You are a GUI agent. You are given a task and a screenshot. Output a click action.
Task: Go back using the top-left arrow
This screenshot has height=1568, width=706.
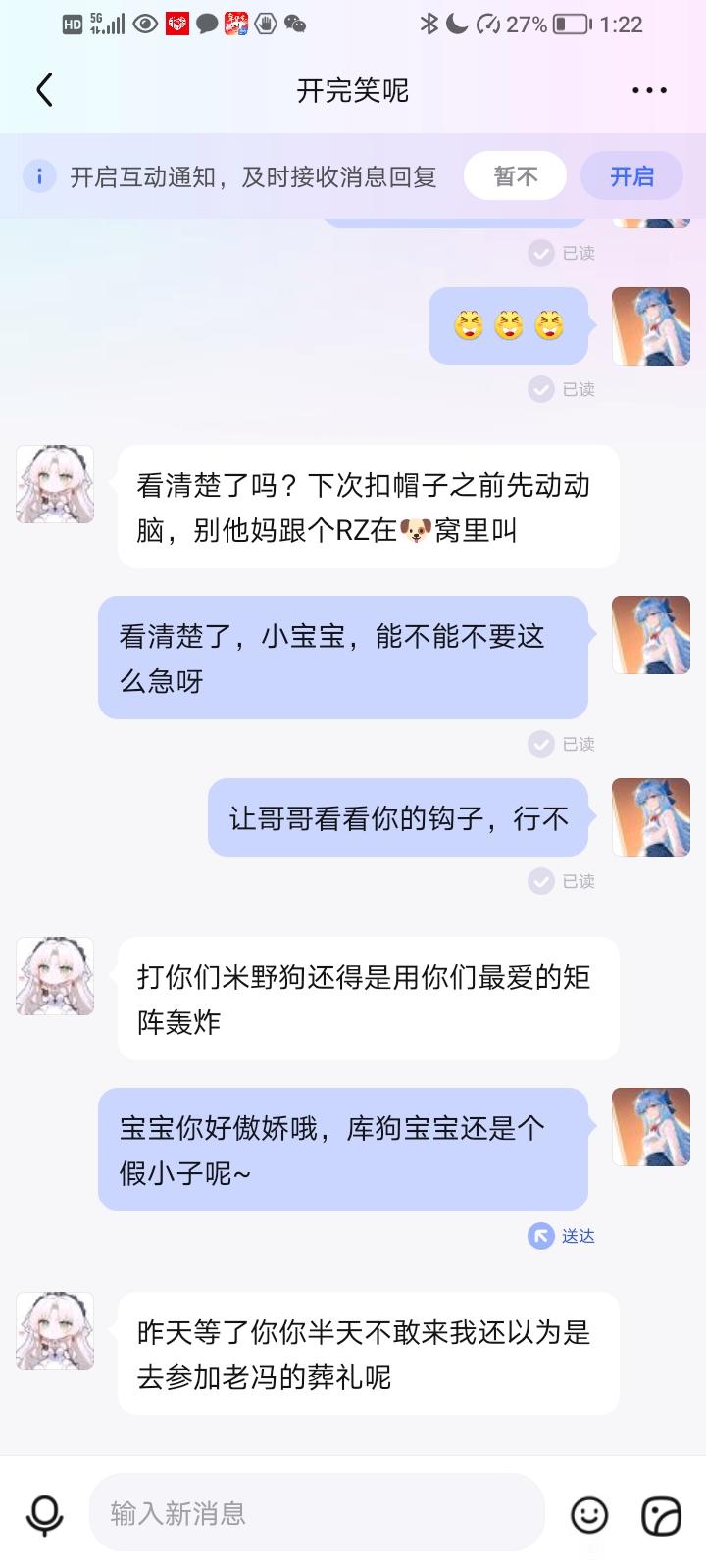point(44,90)
